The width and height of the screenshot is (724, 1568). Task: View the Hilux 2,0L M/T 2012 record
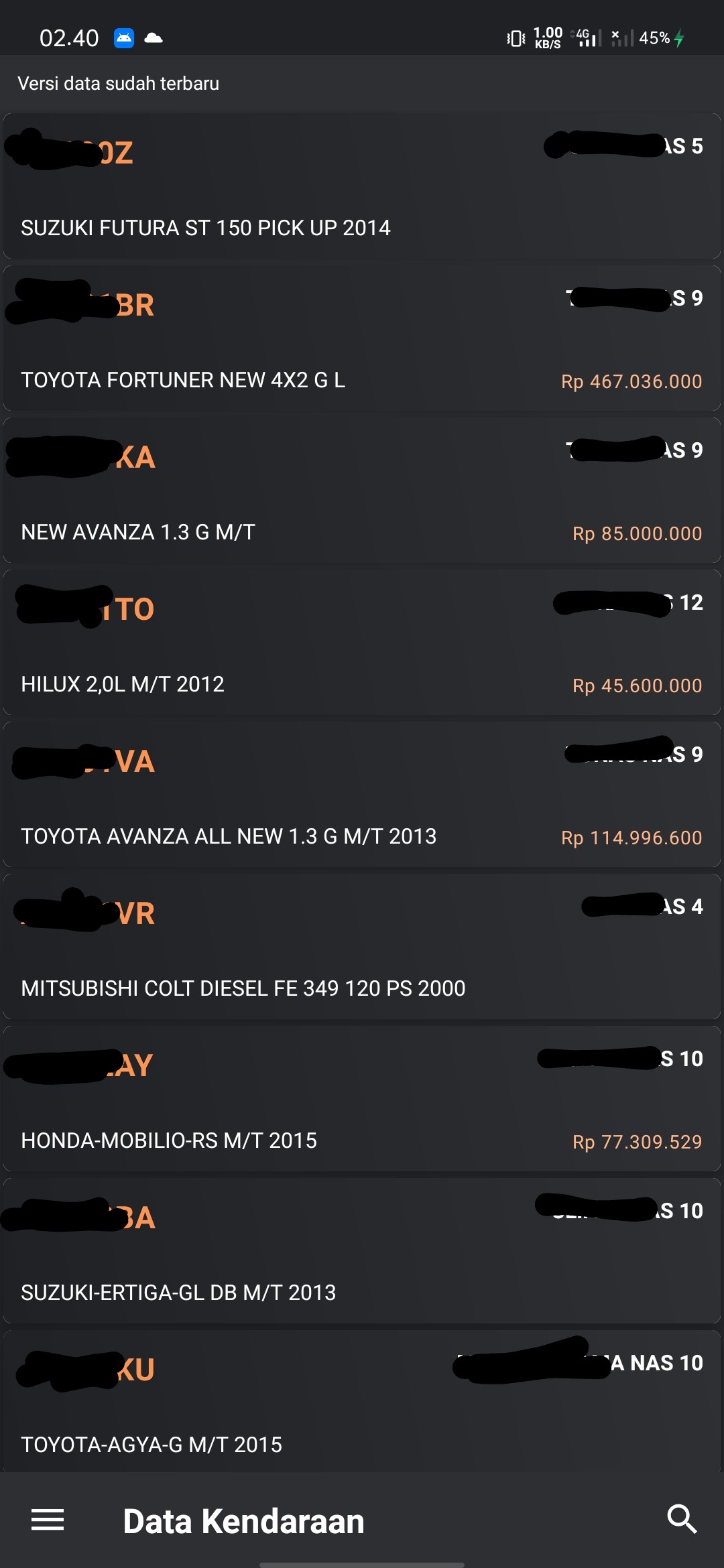pos(362,643)
